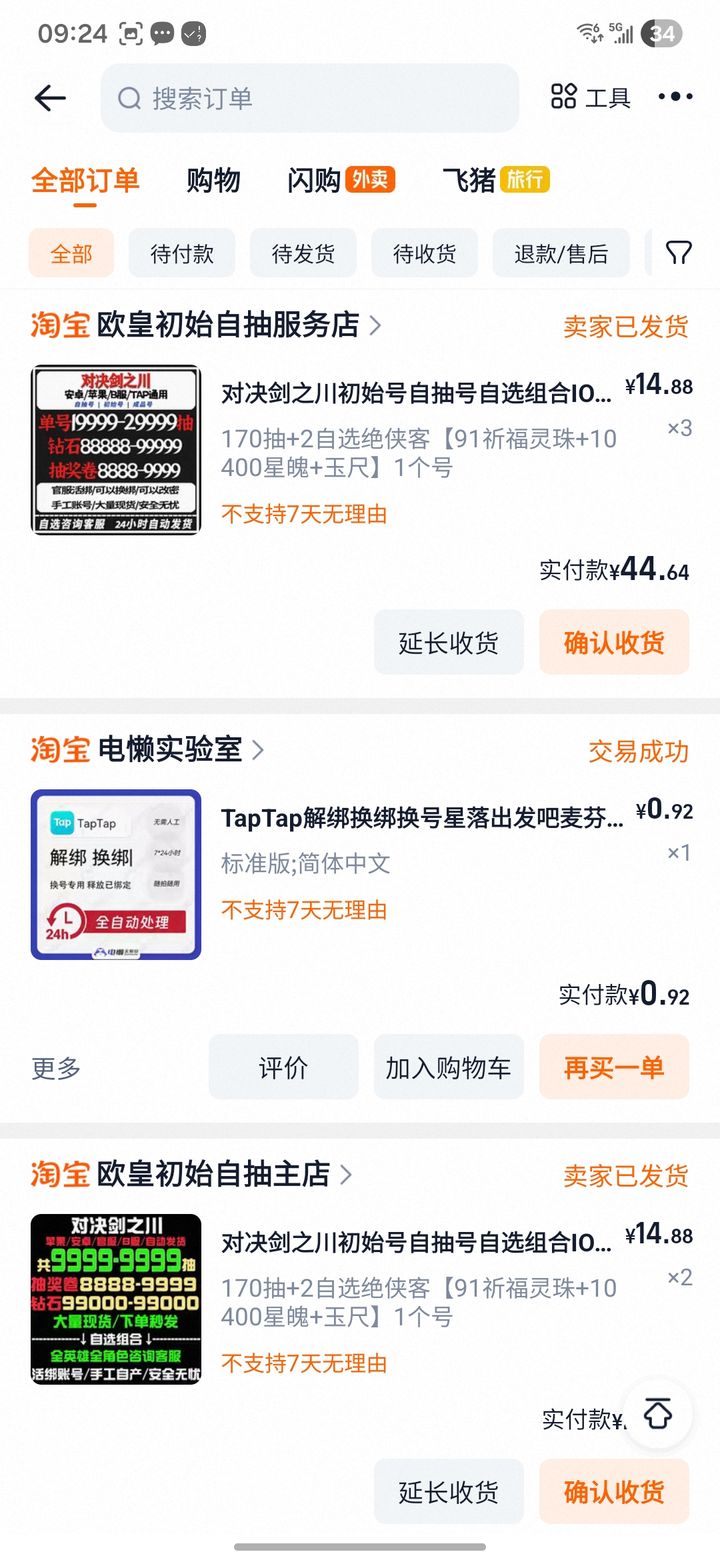The height and width of the screenshot is (1560, 720).
Task: Select the 待付款 filter chip
Action: tap(181, 253)
